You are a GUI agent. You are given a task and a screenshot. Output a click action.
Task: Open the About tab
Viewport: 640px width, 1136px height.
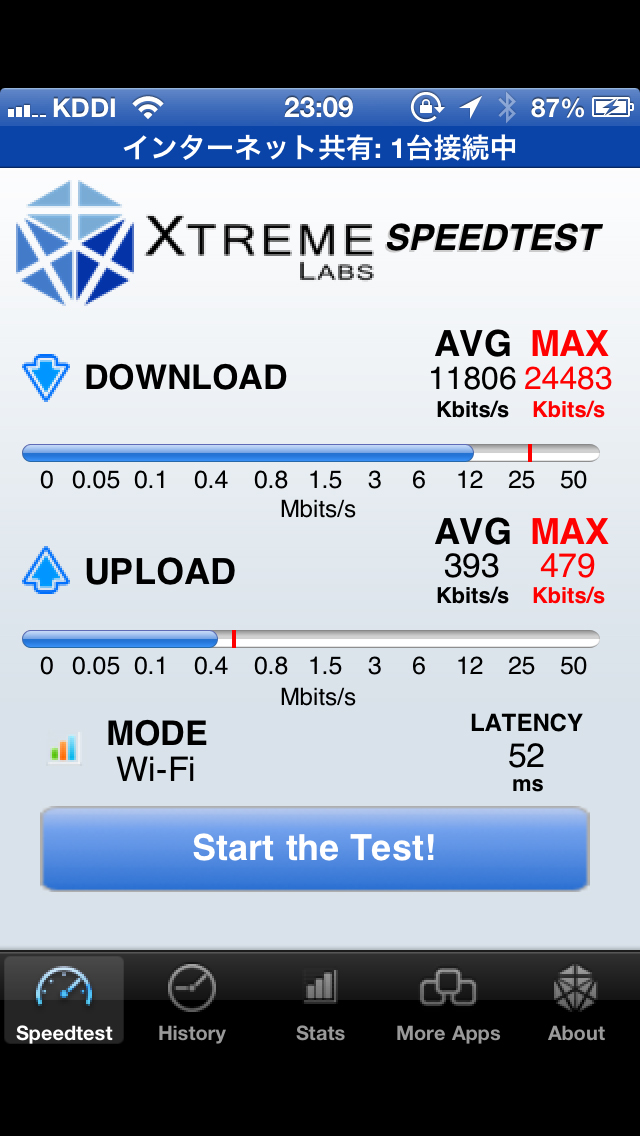coord(576,1001)
